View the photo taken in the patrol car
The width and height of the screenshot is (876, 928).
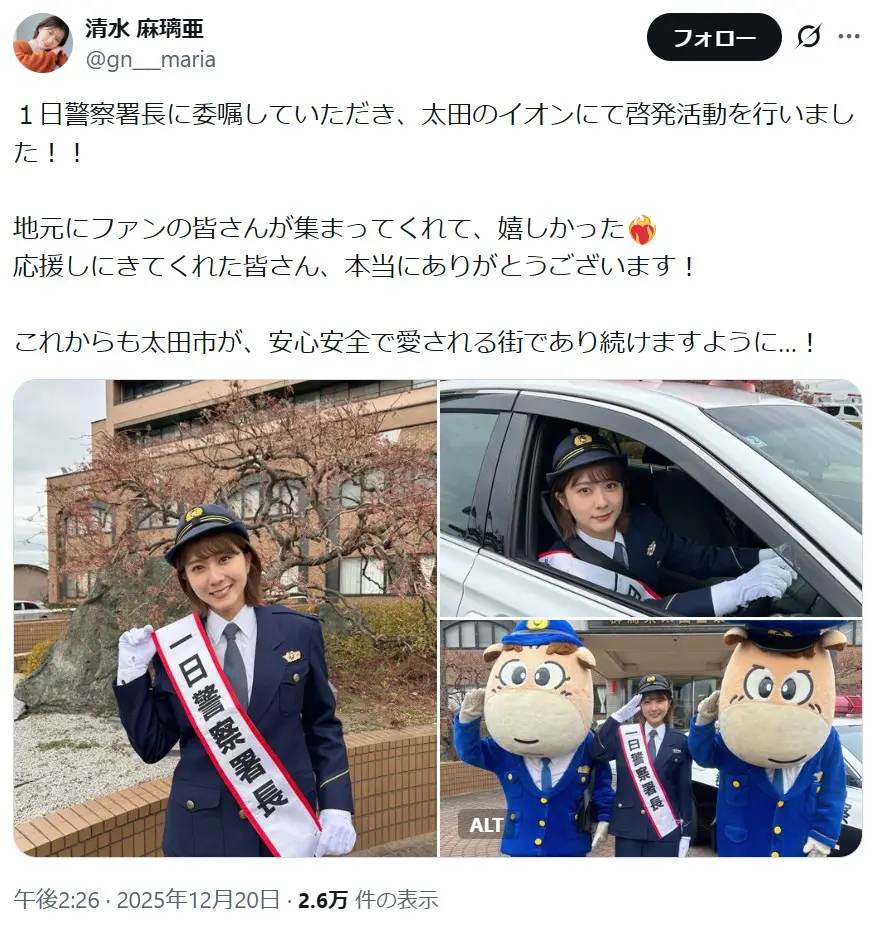point(650,497)
